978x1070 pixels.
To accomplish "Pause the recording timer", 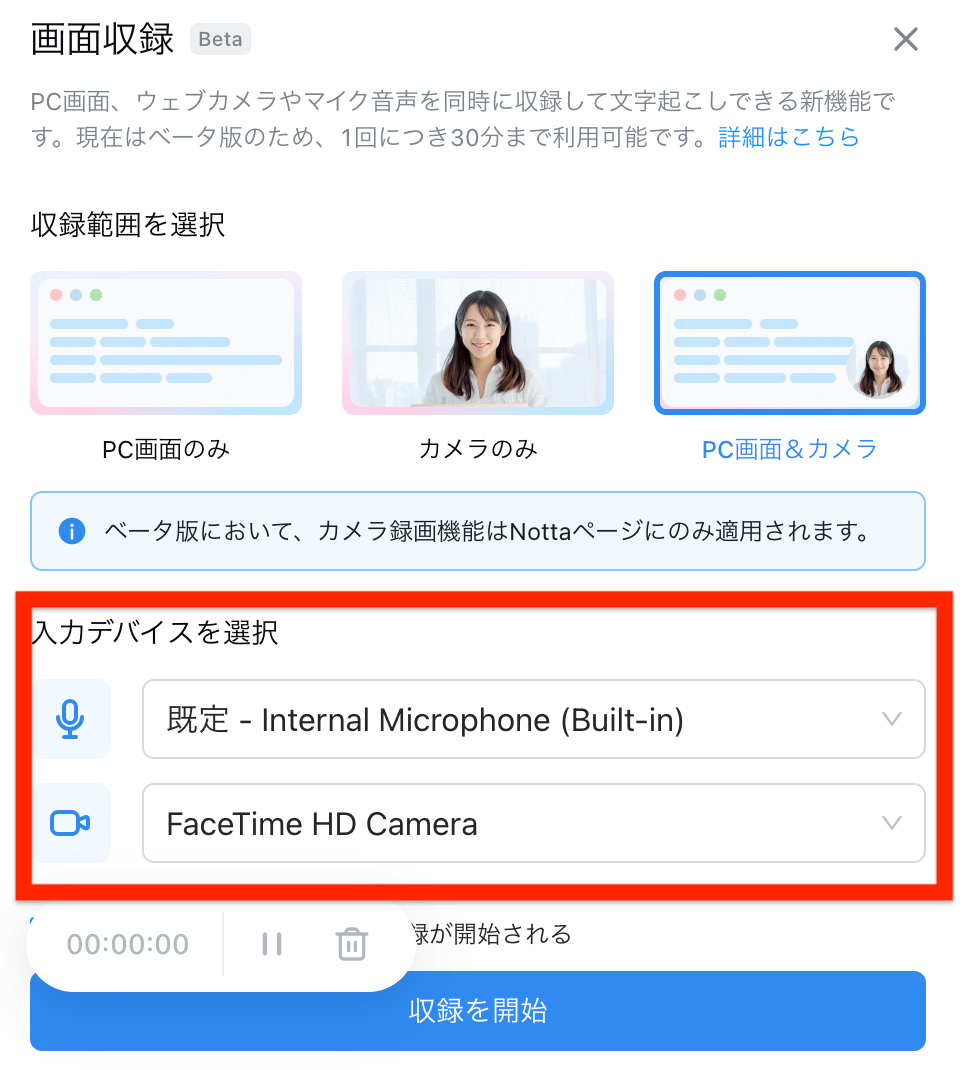I will click(272, 944).
